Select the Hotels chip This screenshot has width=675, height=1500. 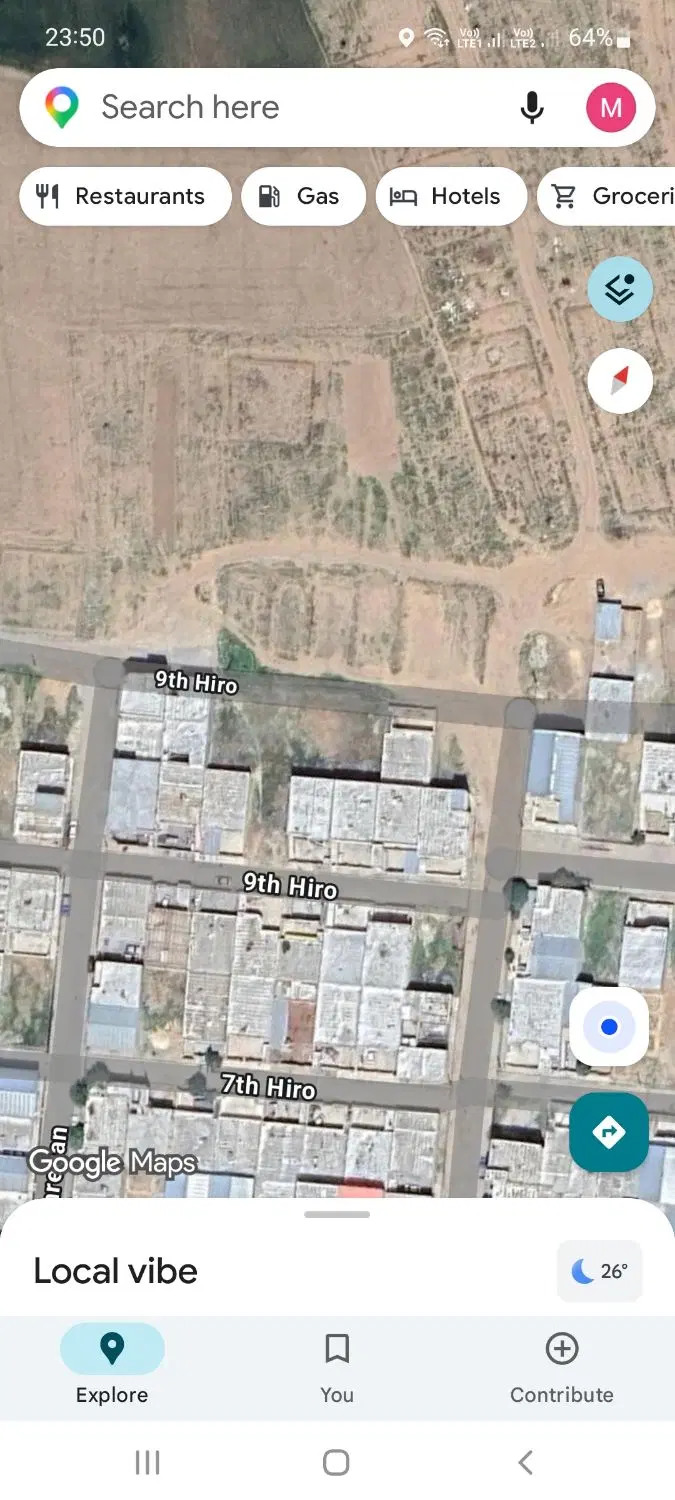pos(451,196)
